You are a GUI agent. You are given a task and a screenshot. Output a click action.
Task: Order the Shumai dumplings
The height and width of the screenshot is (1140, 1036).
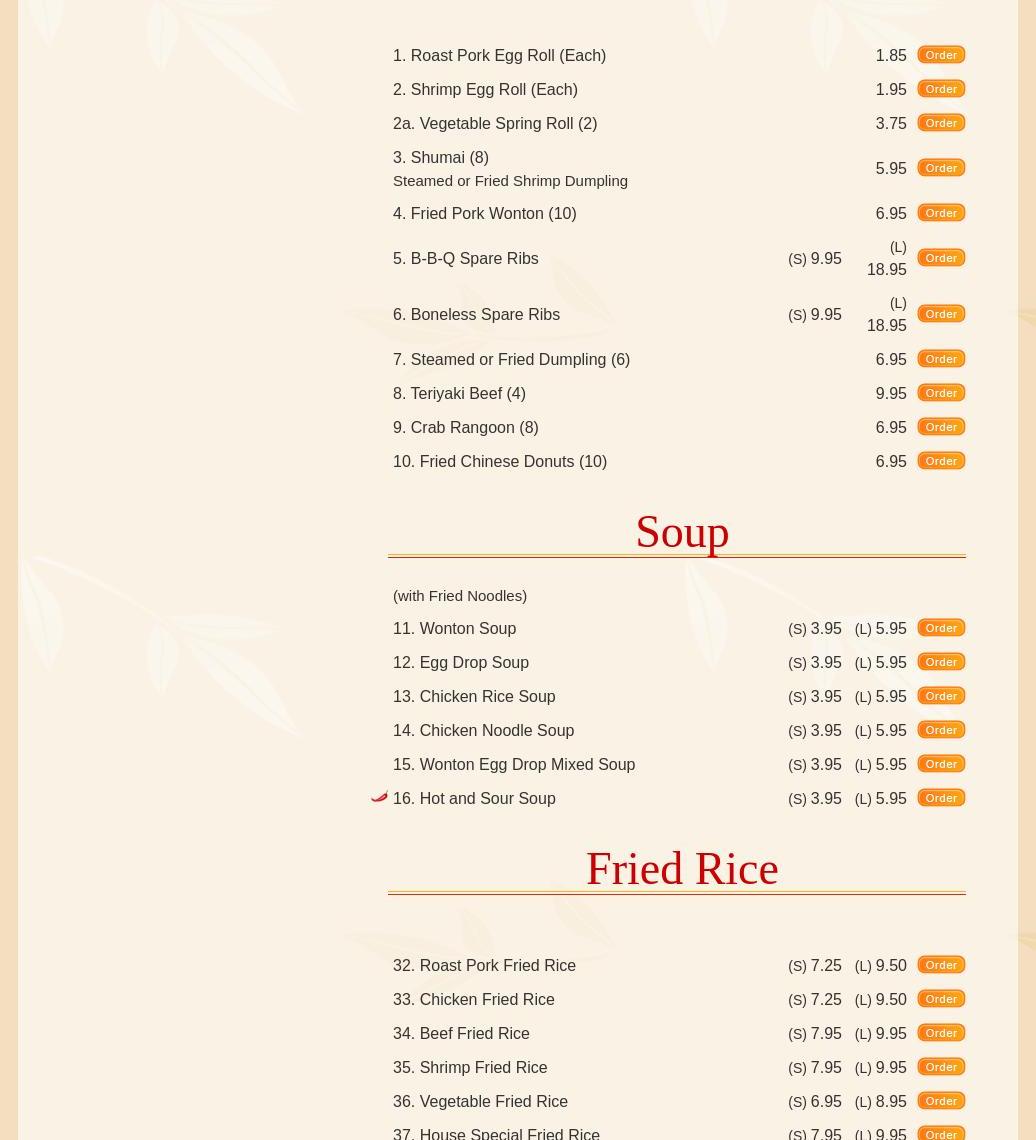(941, 168)
